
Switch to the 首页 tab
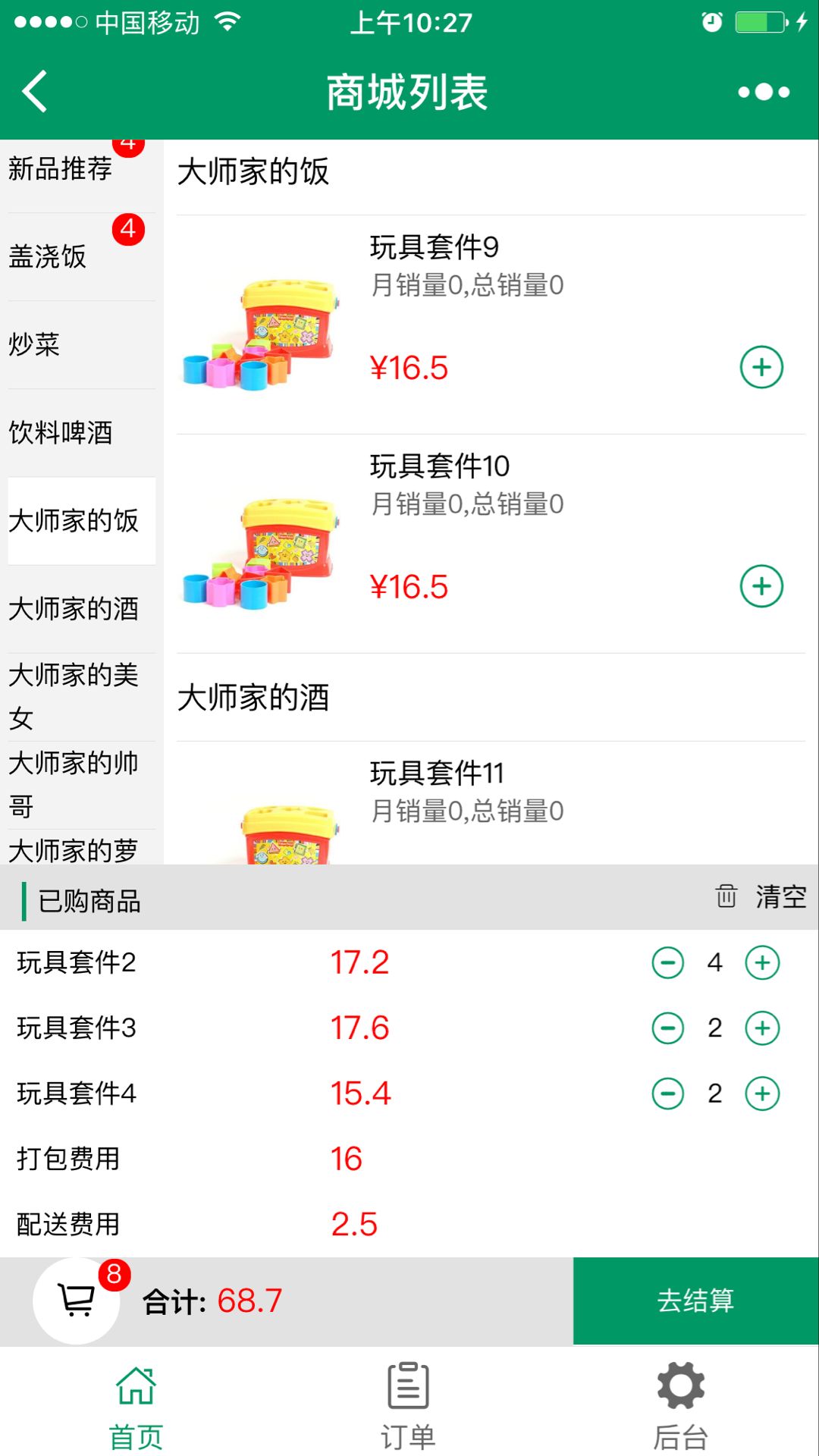tap(136, 1405)
